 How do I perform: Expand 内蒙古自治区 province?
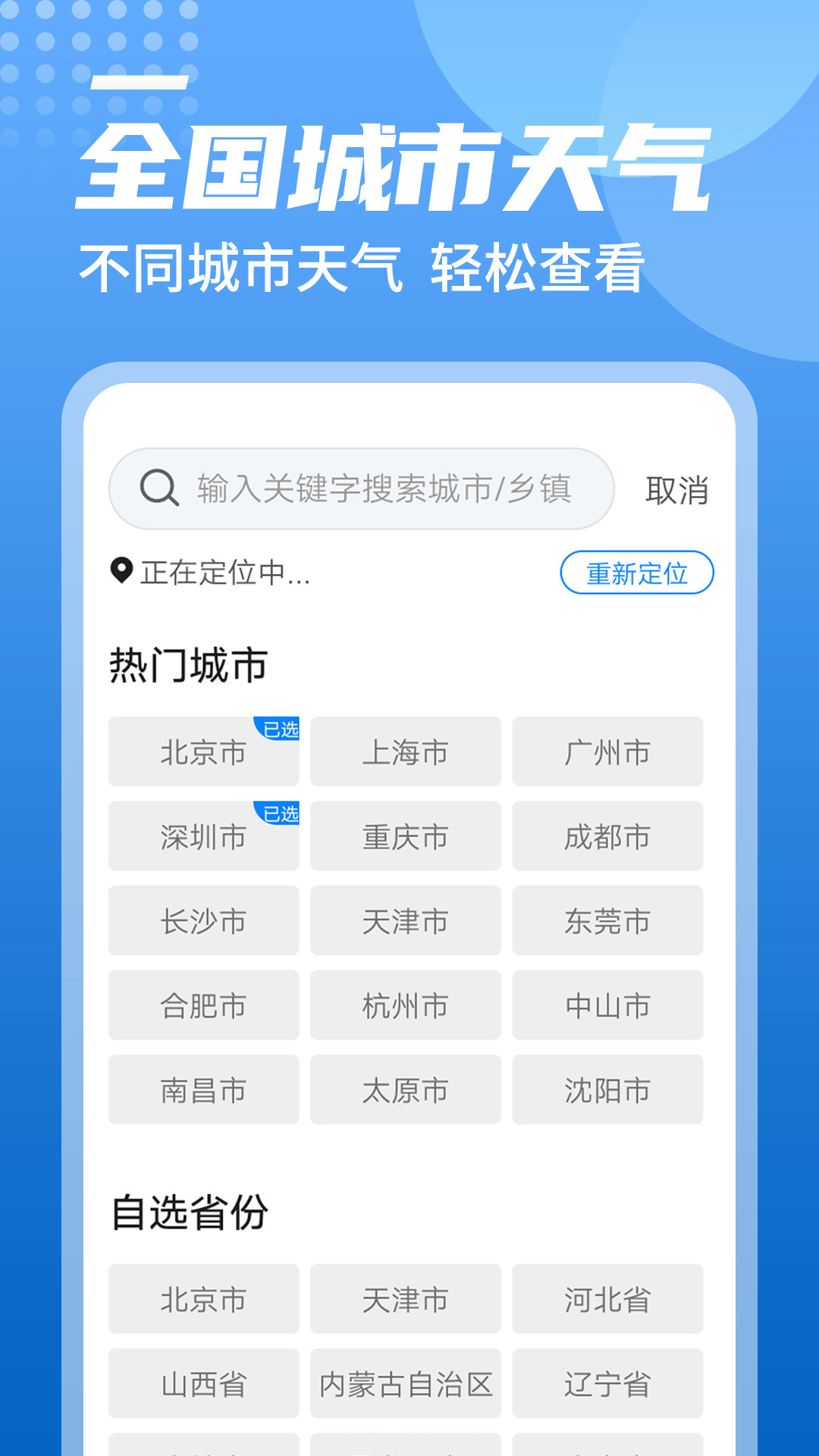[x=406, y=1384]
